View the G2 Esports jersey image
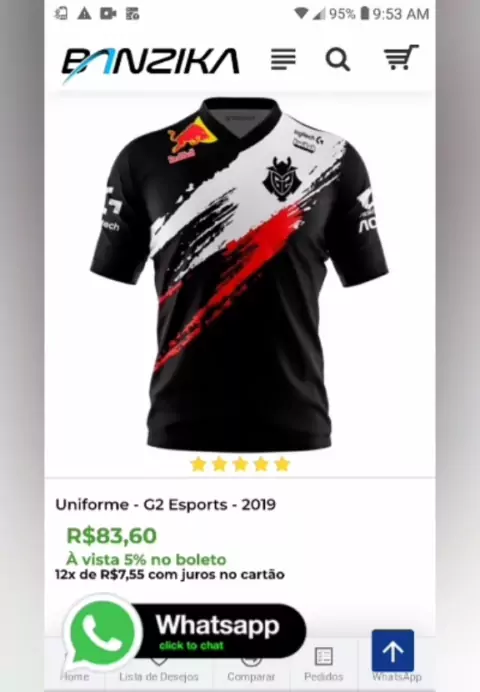Screen dimensions: 480x692 coord(240,275)
